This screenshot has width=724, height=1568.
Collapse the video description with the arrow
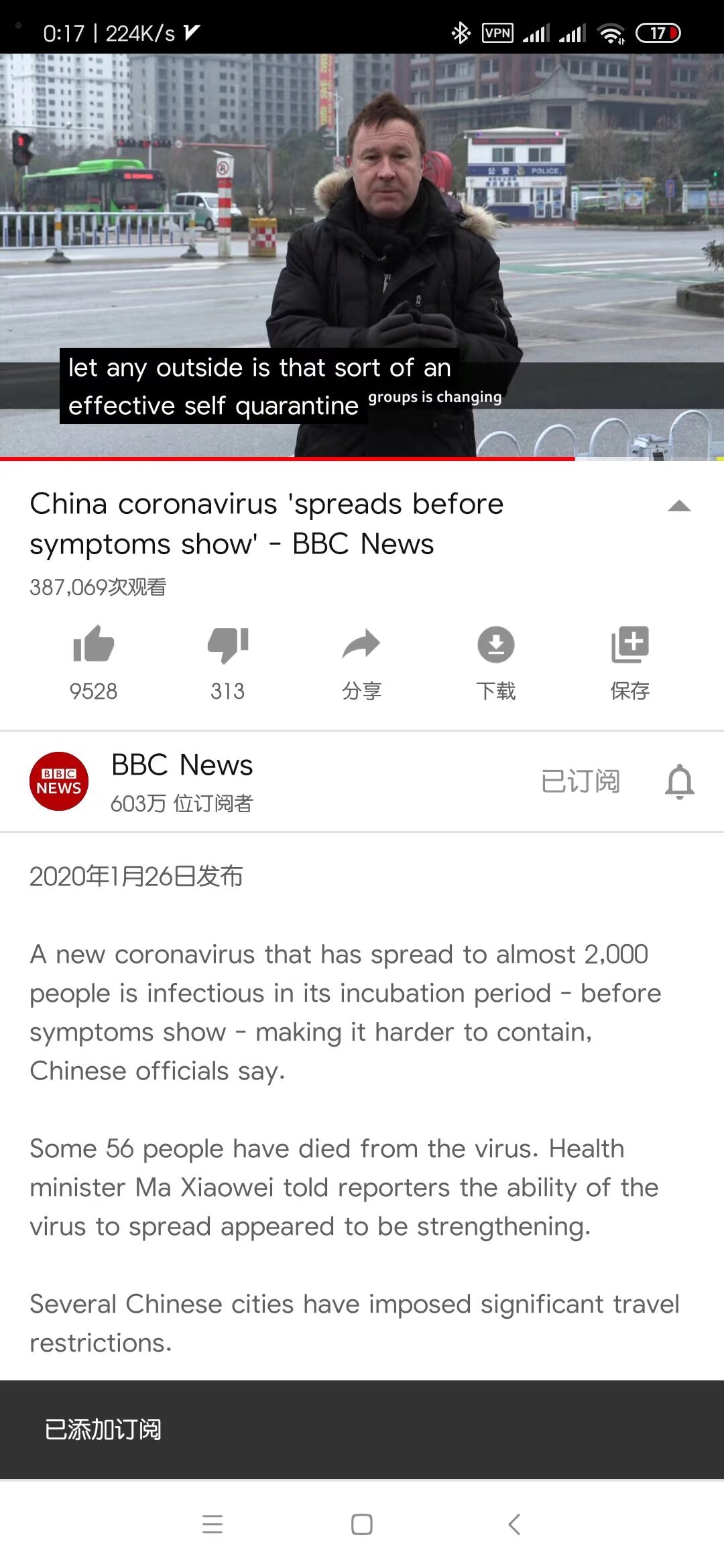679,507
